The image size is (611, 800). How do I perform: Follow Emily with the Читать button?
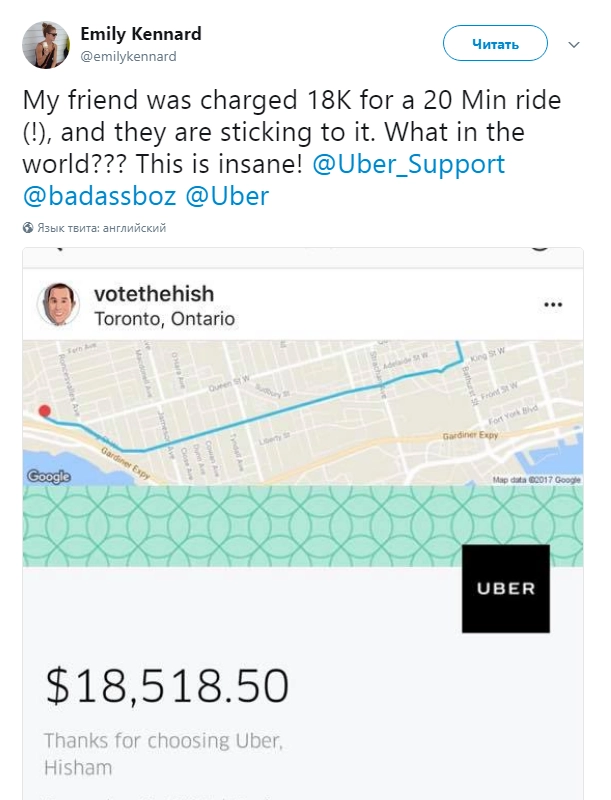(496, 44)
